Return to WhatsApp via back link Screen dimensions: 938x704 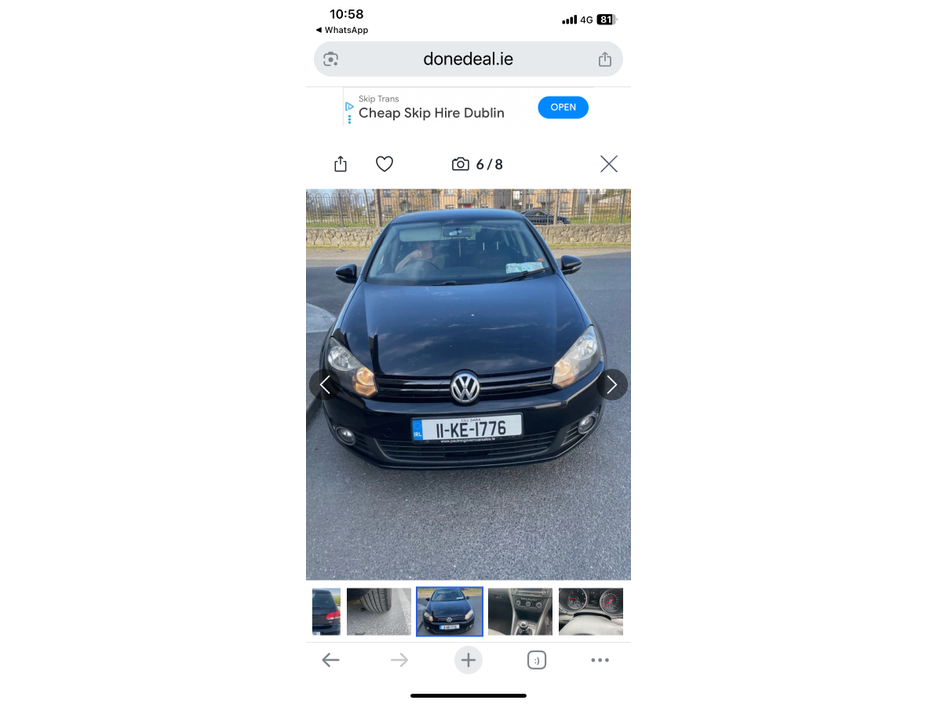(342, 30)
